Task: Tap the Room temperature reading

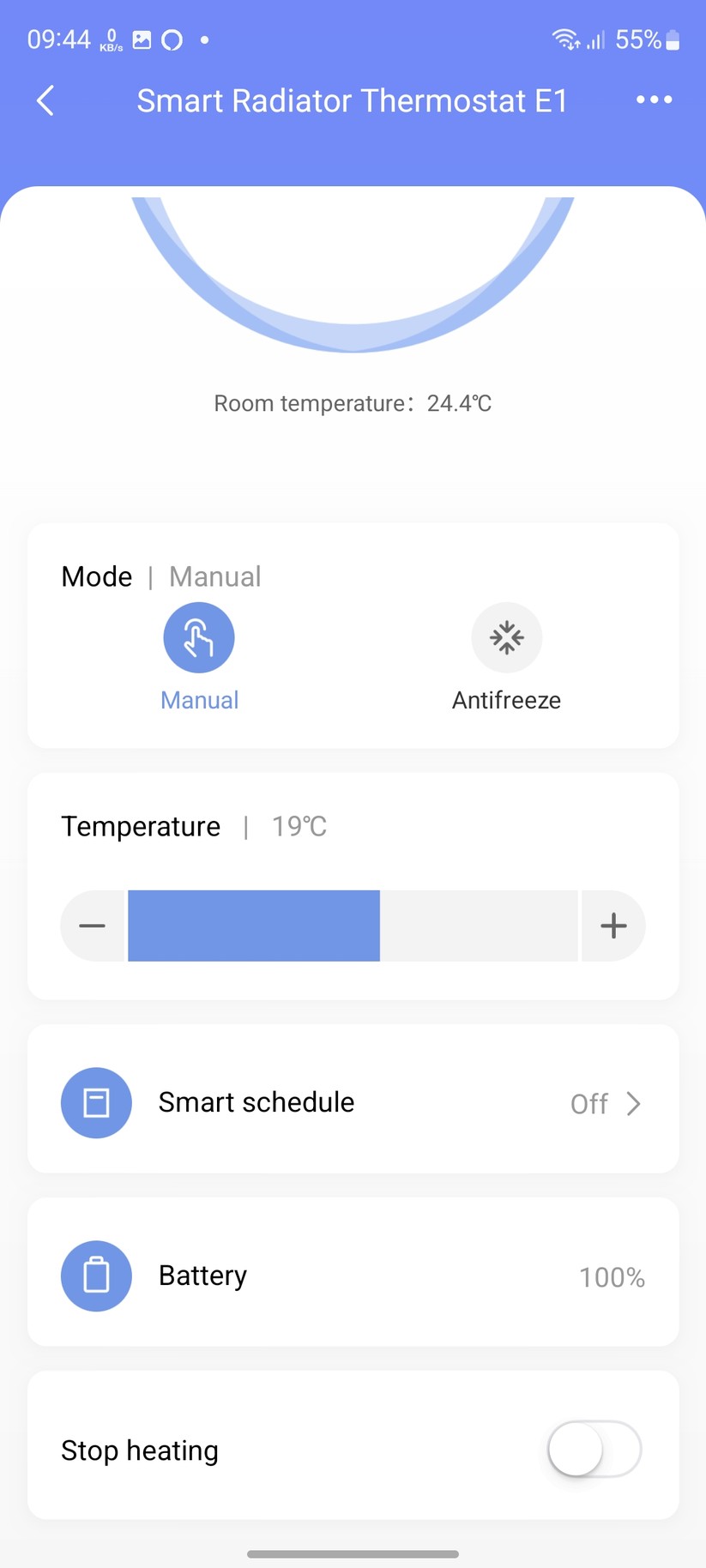Action: pyautogui.click(x=352, y=402)
